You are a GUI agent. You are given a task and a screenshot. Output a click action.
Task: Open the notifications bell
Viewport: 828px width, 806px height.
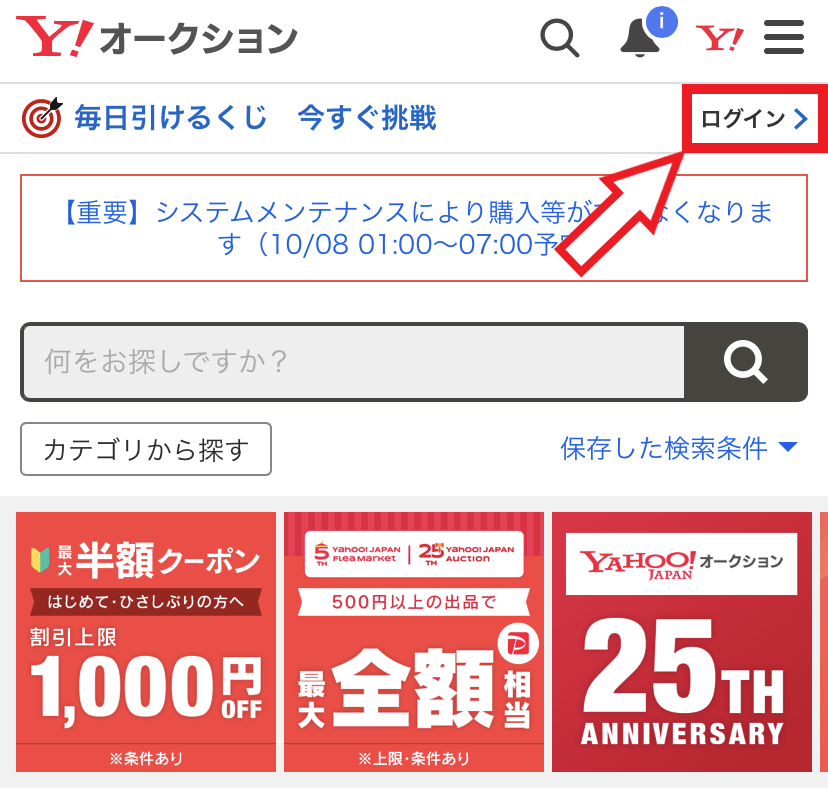click(x=641, y=39)
